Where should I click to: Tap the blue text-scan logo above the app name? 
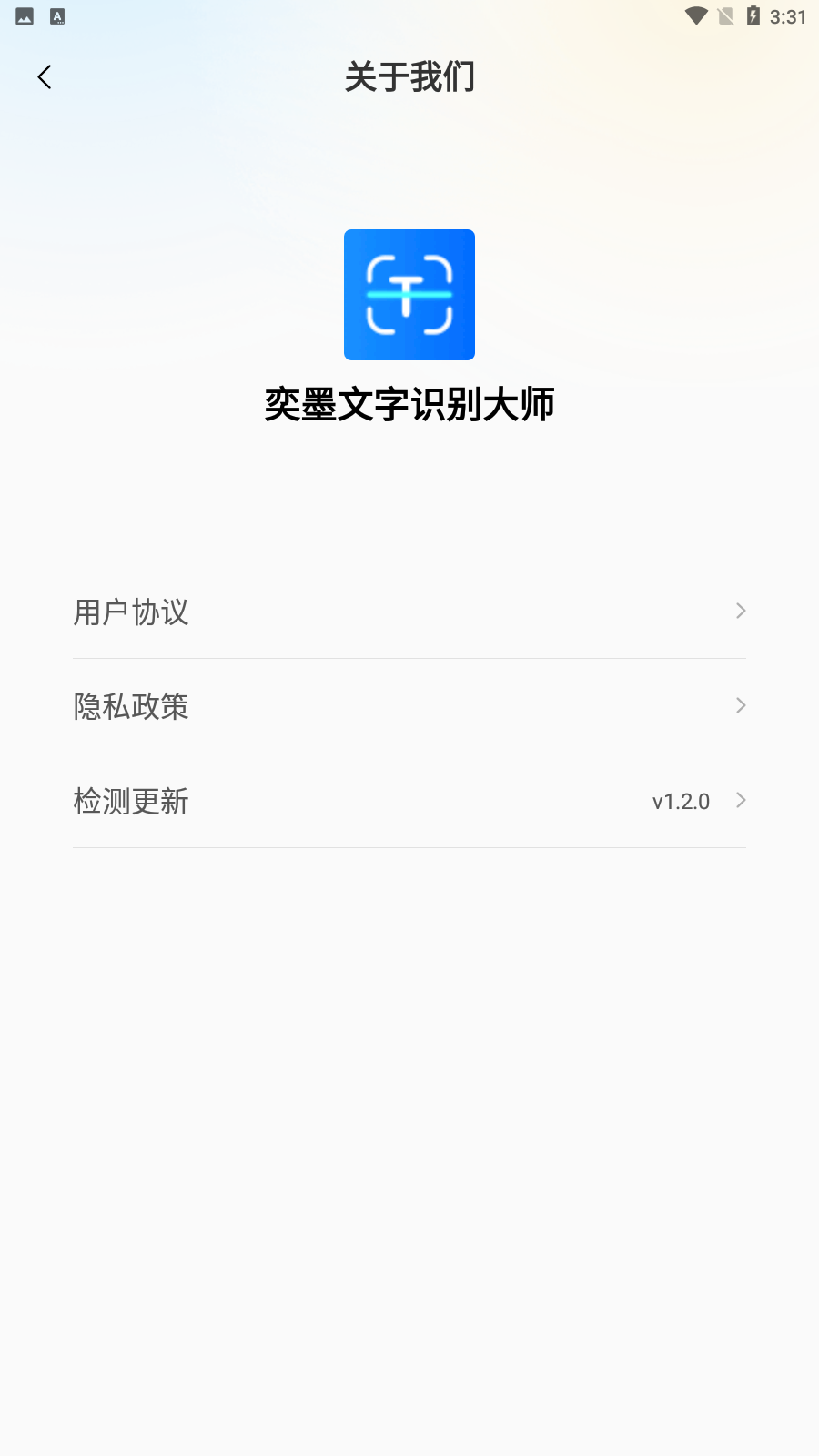click(409, 294)
